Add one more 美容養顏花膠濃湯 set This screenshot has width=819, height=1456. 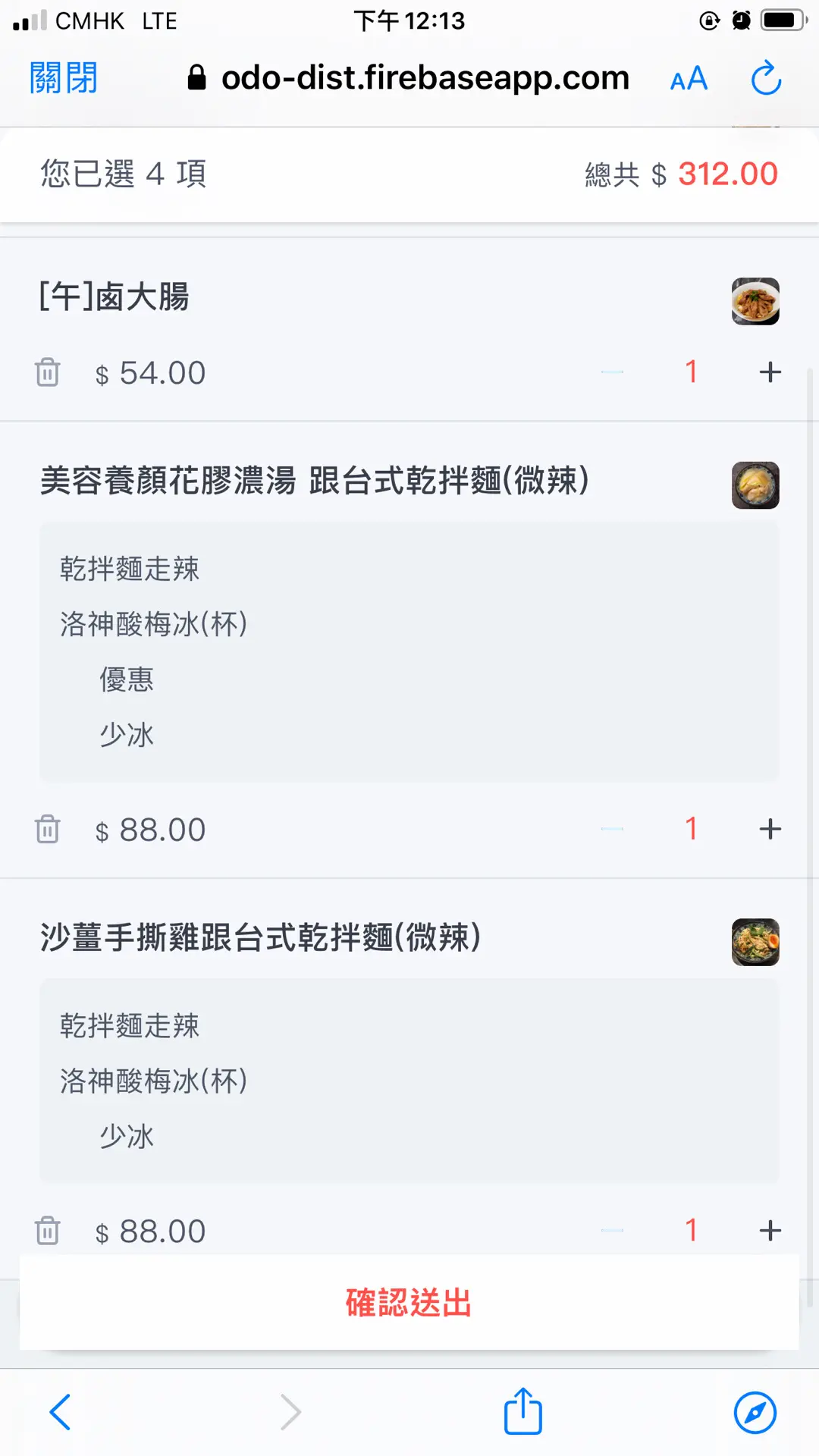pos(770,829)
